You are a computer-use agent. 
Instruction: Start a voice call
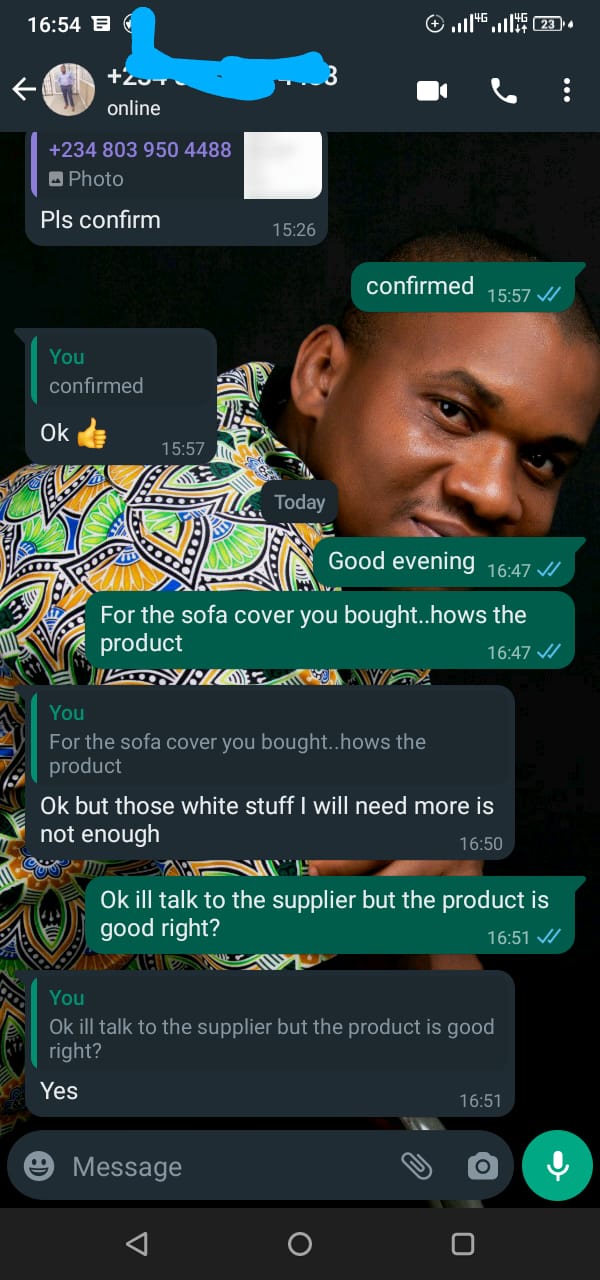point(503,91)
